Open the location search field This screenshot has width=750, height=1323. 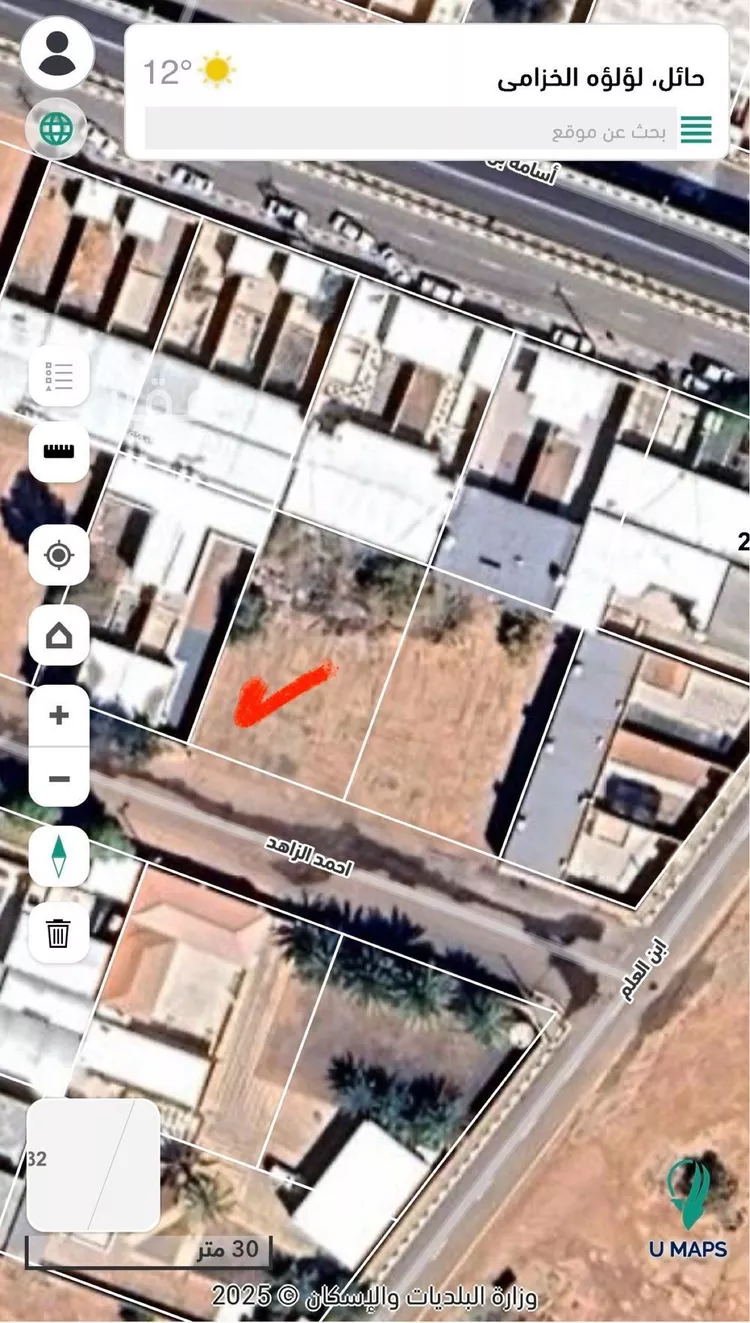click(x=410, y=130)
